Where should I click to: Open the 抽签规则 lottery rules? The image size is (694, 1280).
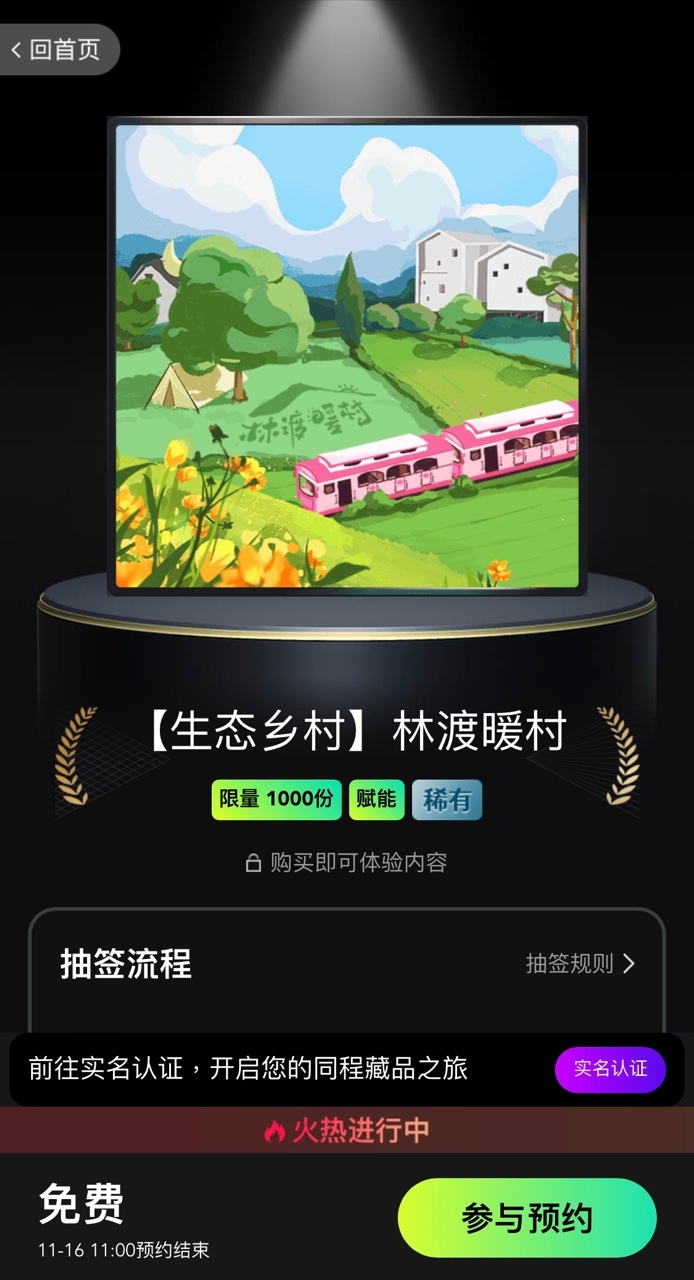click(580, 964)
